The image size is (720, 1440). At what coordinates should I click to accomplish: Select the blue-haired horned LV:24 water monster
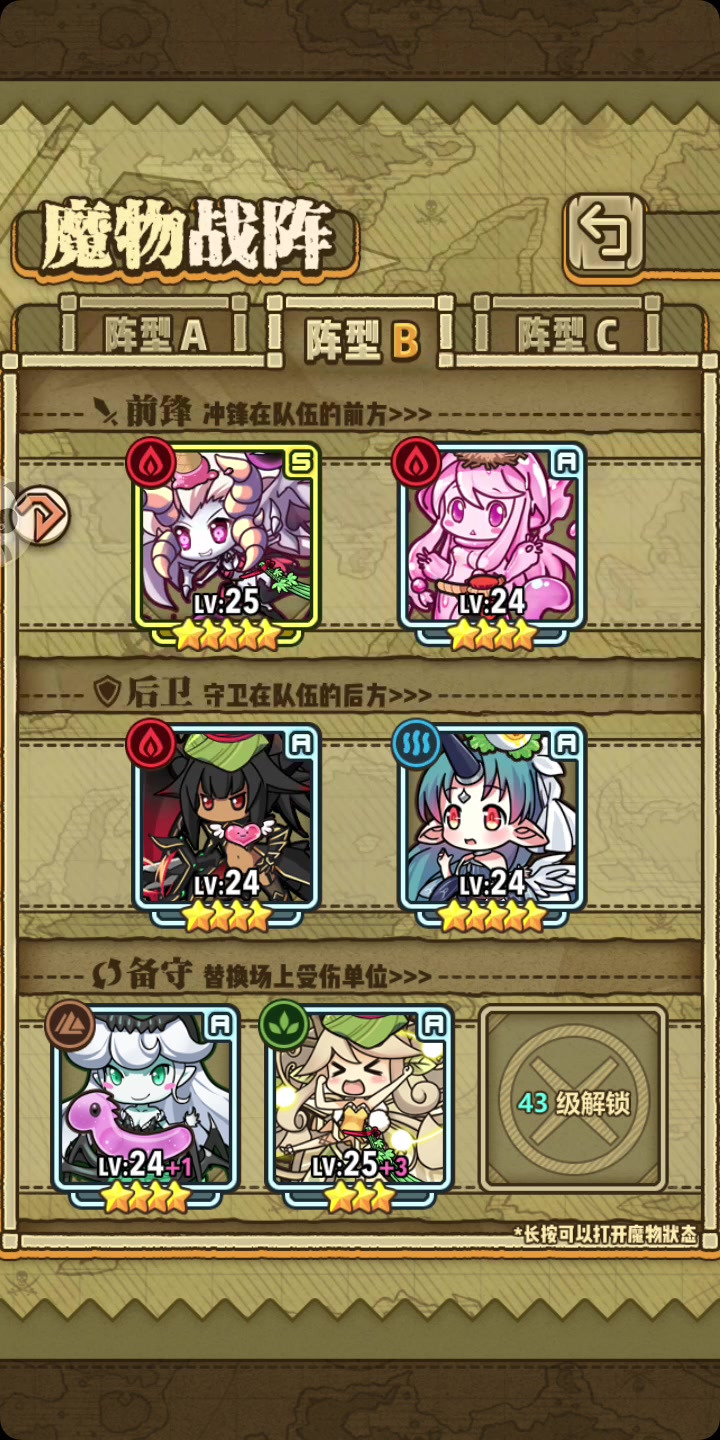(x=492, y=820)
